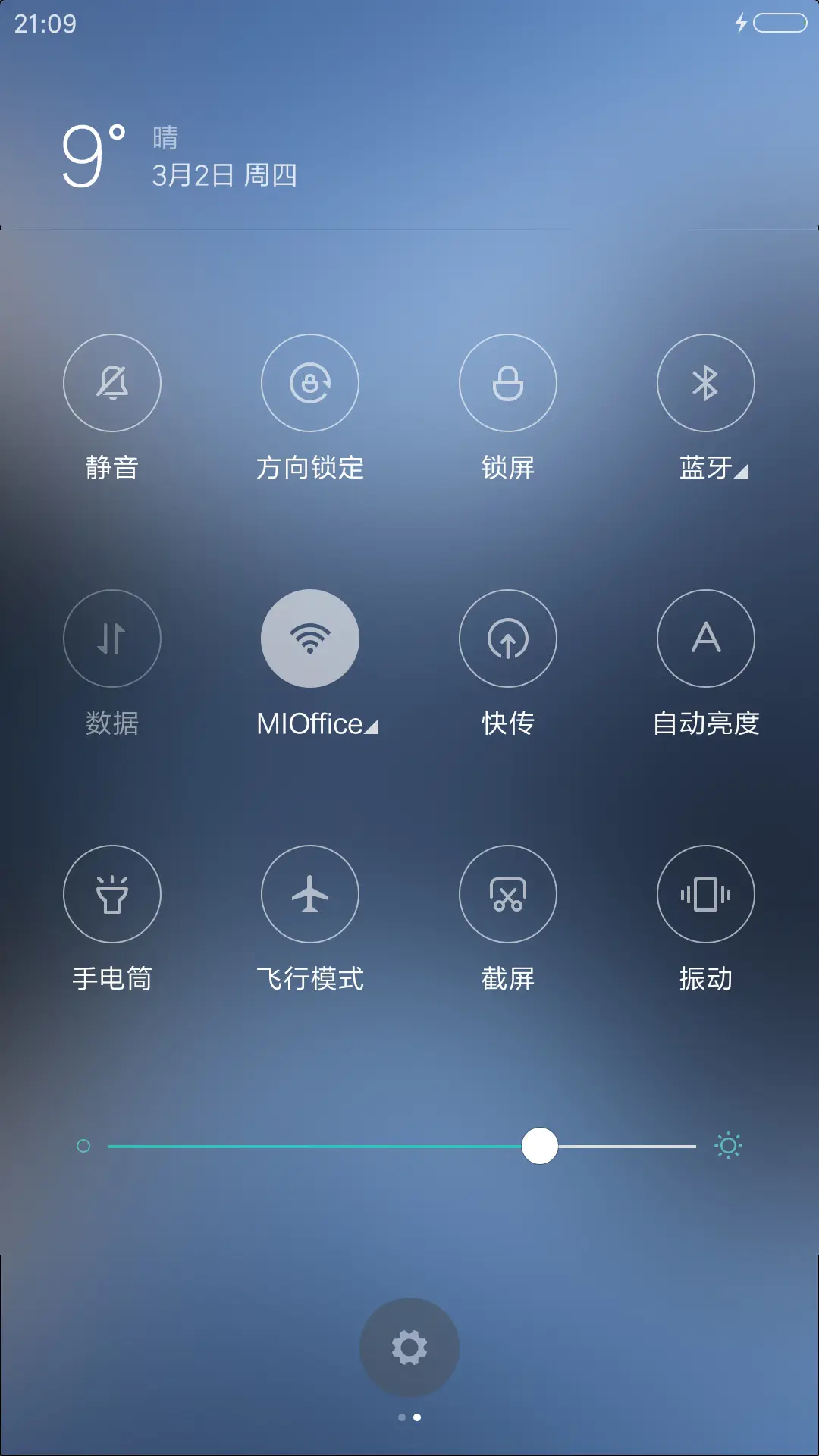The height and width of the screenshot is (1456, 819).
Task: Toggle auto brightness (自动亮度)
Action: pyautogui.click(x=705, y=639)
